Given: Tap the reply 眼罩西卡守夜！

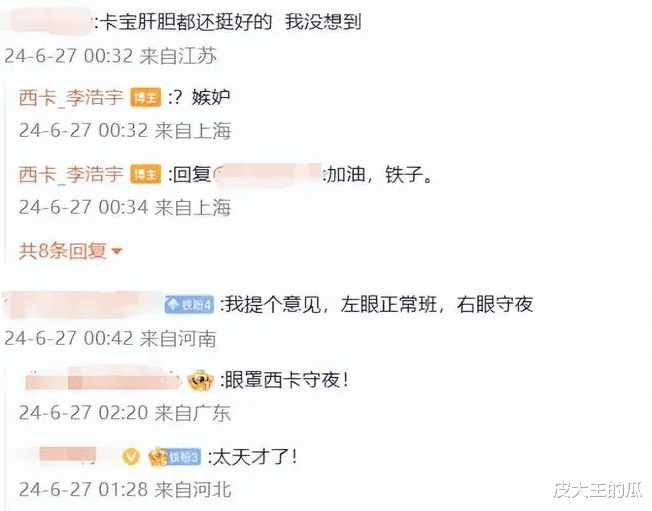Looking at the screenshot, I should point(286,380).
